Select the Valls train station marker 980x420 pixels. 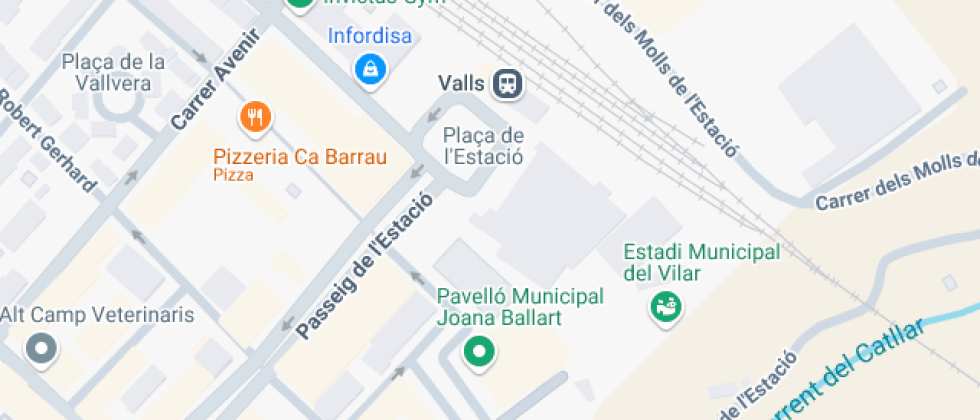point(508,83)
